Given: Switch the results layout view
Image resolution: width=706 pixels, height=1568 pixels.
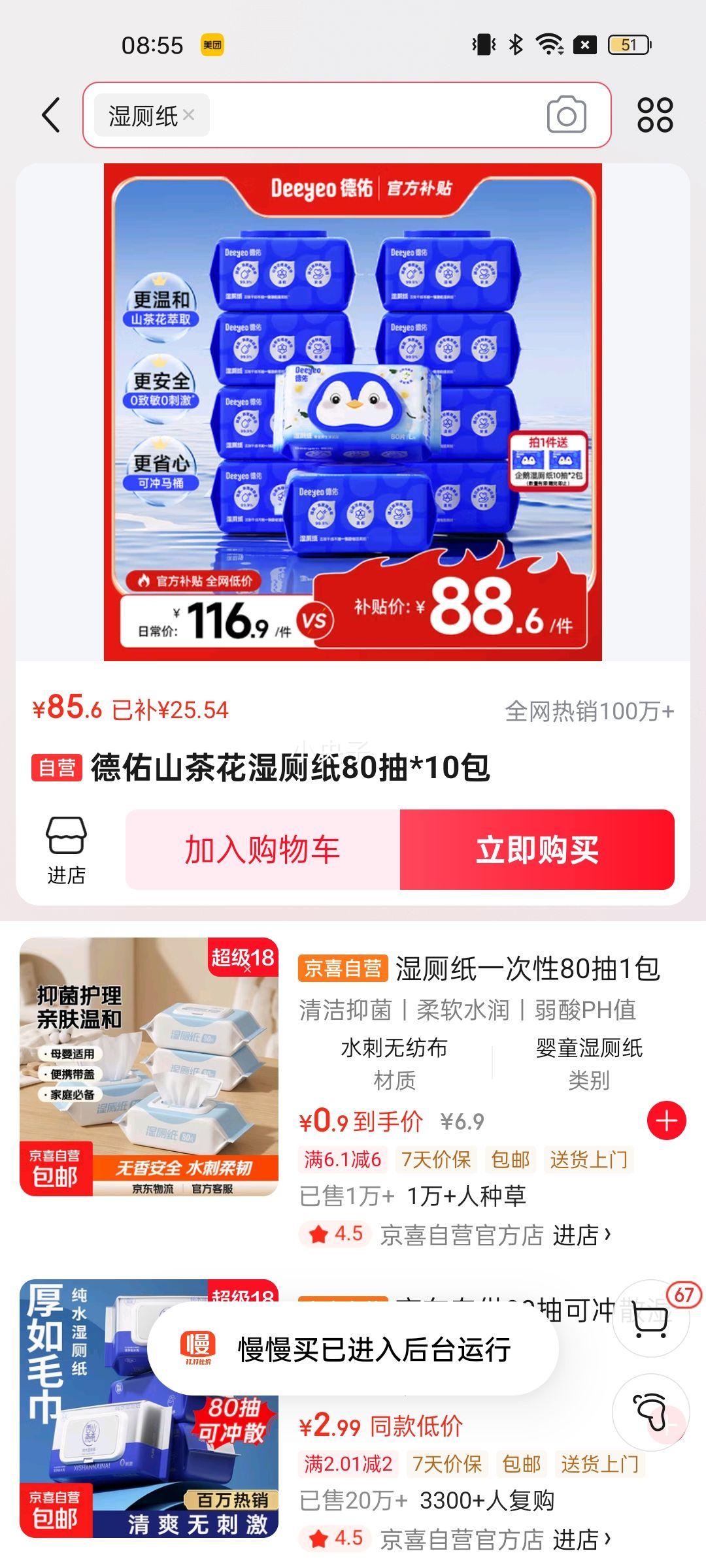Looking at the screenshot, I should point(654,116).
